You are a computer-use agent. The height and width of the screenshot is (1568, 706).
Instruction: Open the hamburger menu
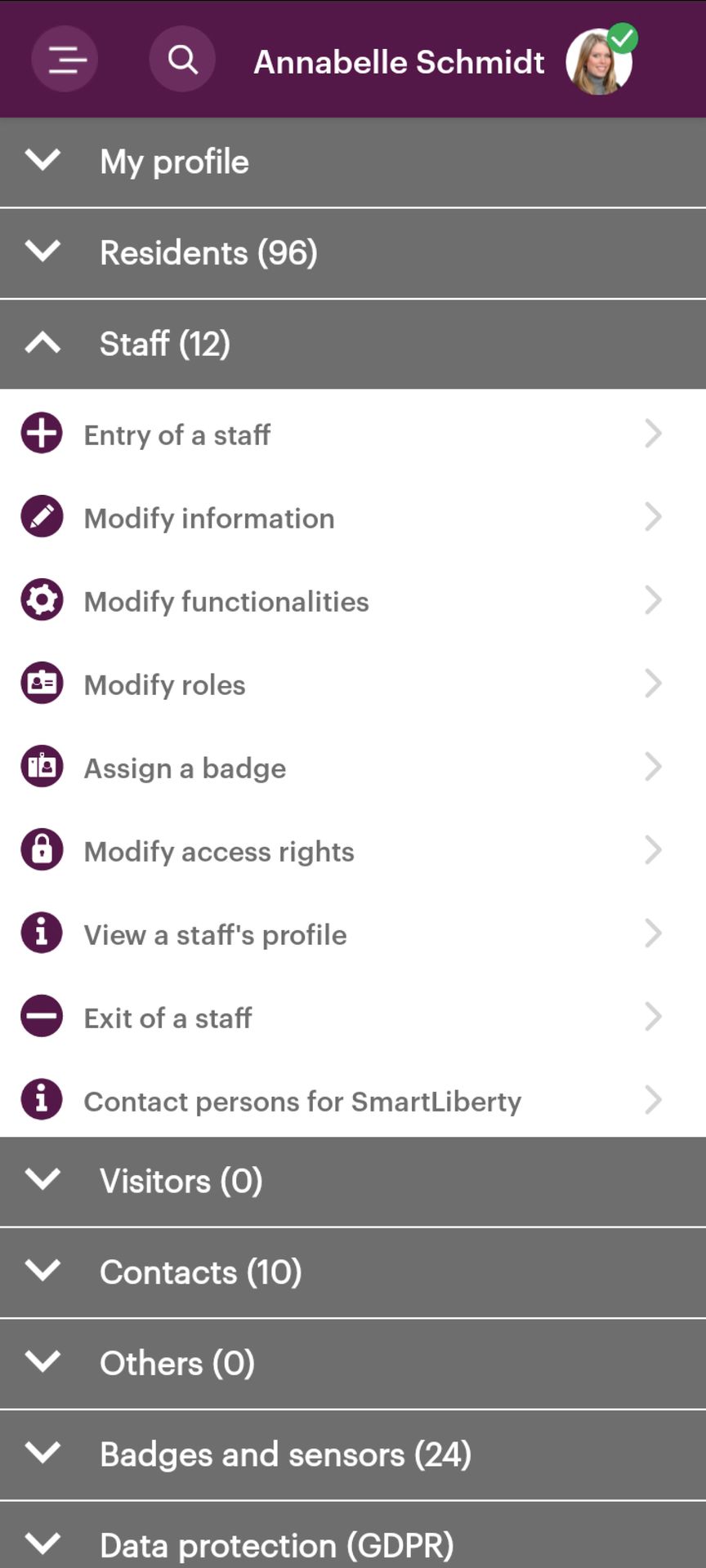(x=65, y=59)
